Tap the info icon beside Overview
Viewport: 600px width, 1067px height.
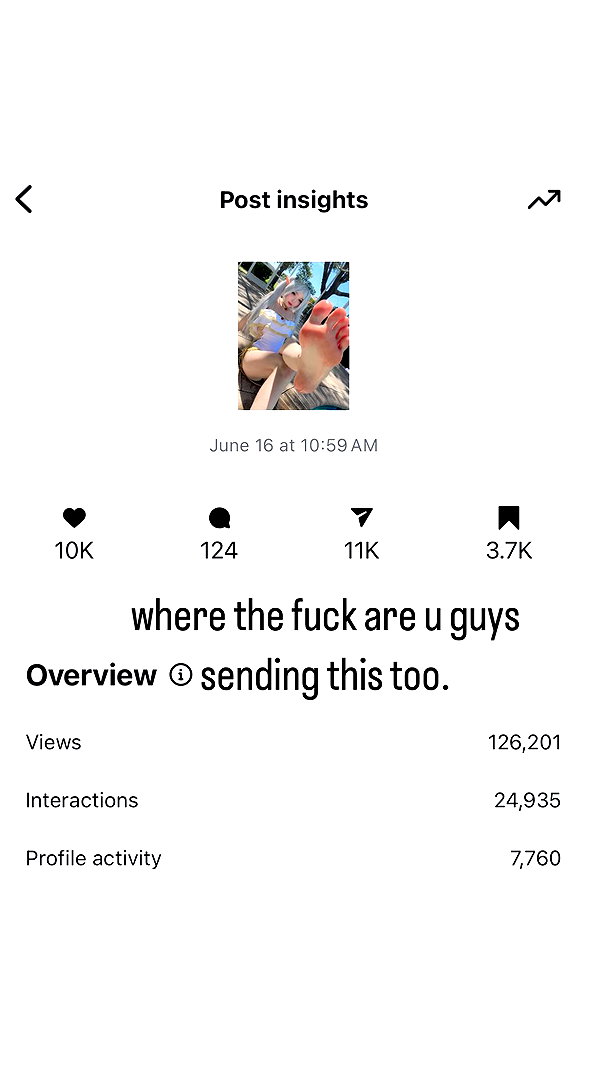[x=180, y=675]
